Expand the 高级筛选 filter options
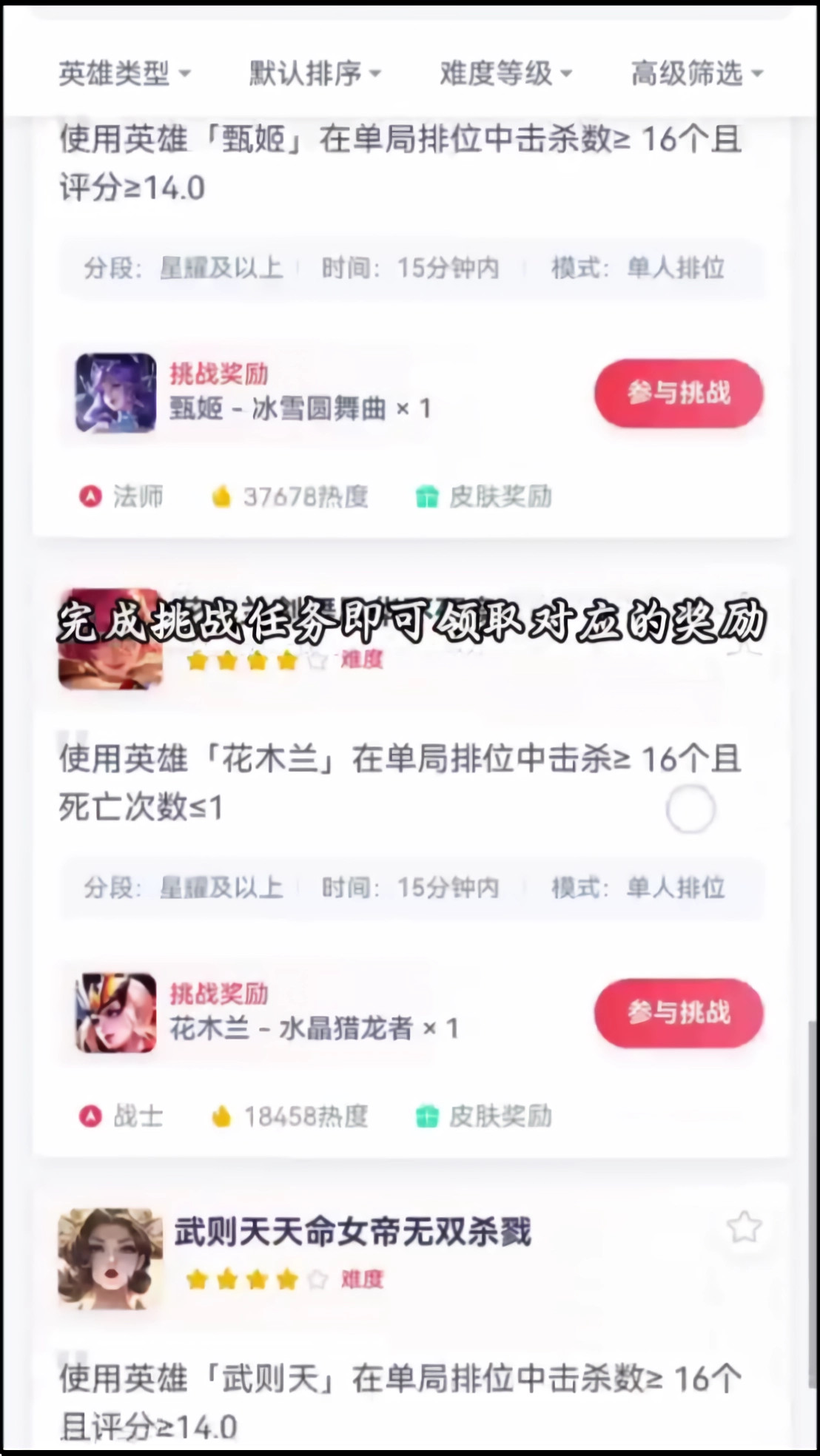Image resolution: width=820 pixels, height=1456 pixels. point(696,73)
